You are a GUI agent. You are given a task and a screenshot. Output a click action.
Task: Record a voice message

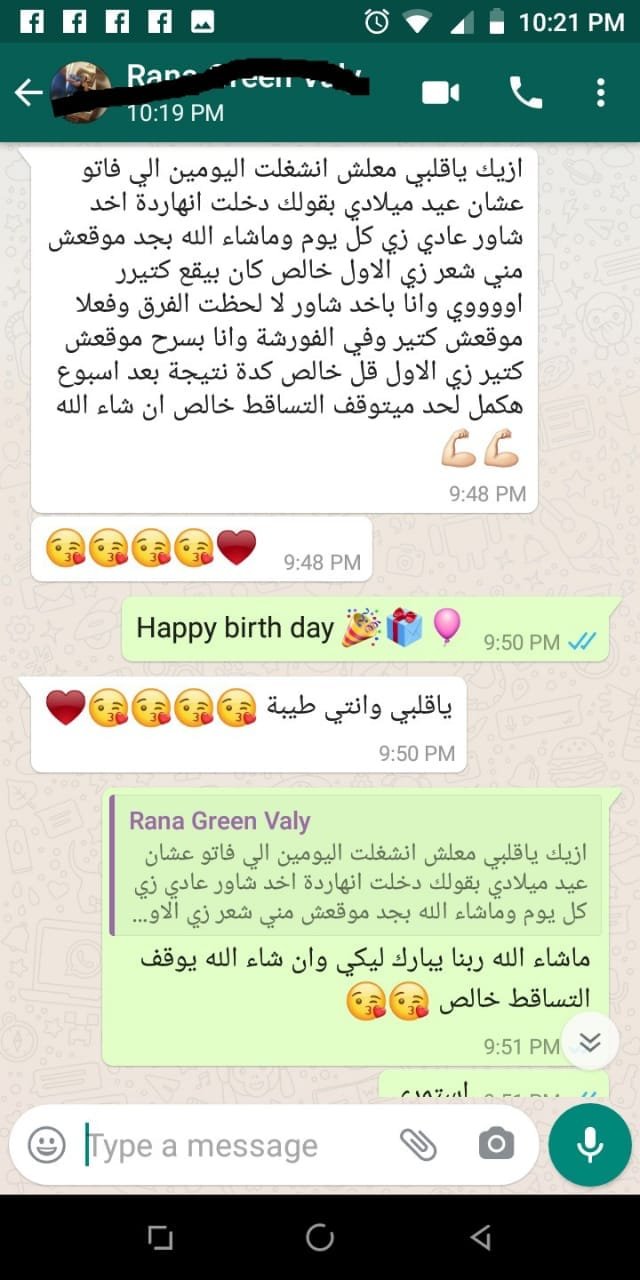point(590,1144)
